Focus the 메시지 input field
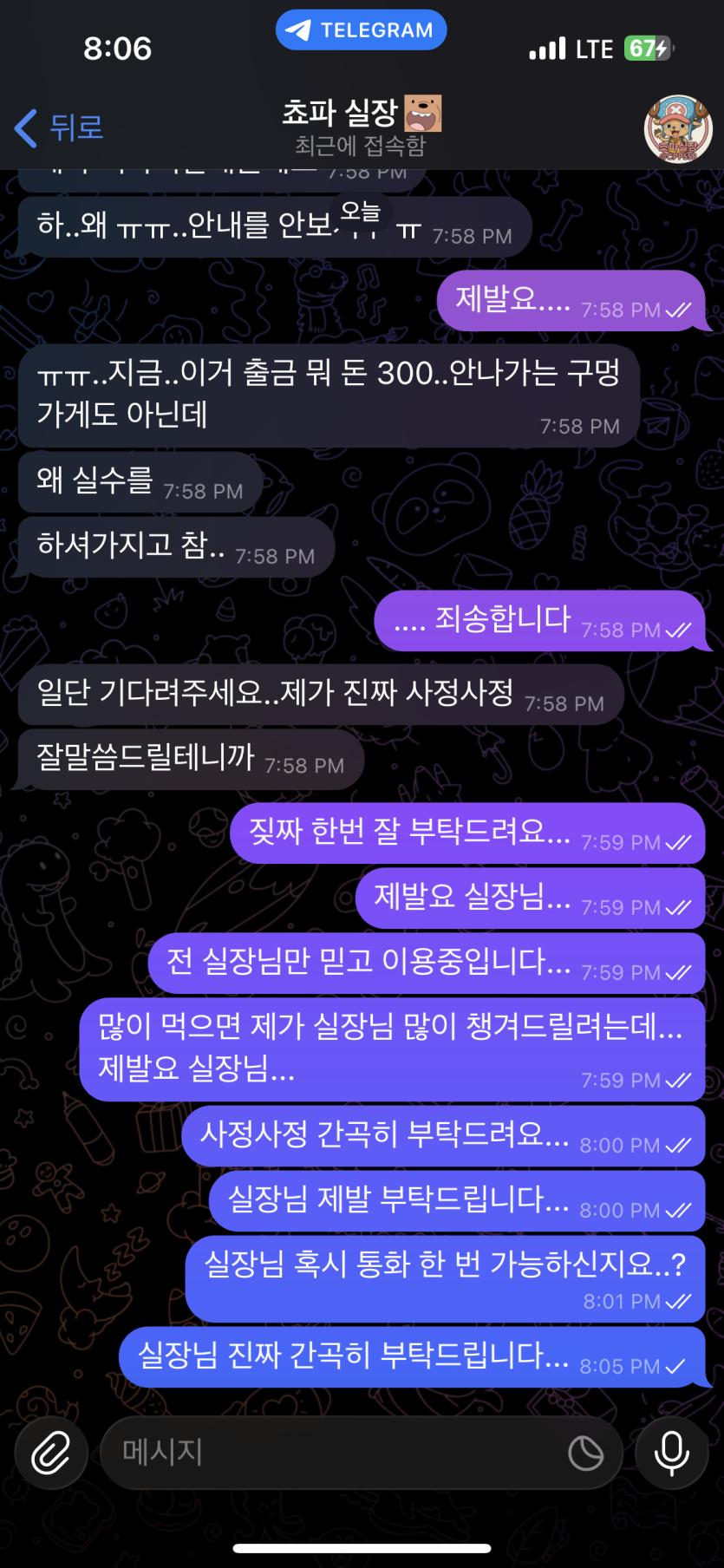 click(329, 1453)
